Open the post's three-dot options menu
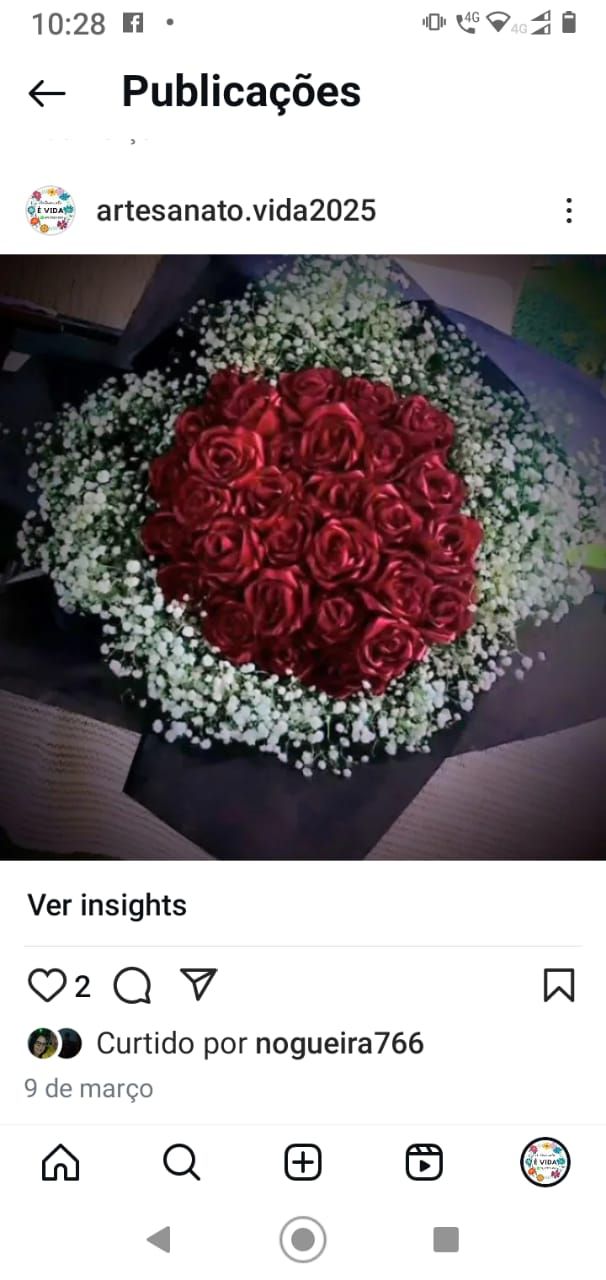Screen dimensions: 606x1280 pos(568,210)
